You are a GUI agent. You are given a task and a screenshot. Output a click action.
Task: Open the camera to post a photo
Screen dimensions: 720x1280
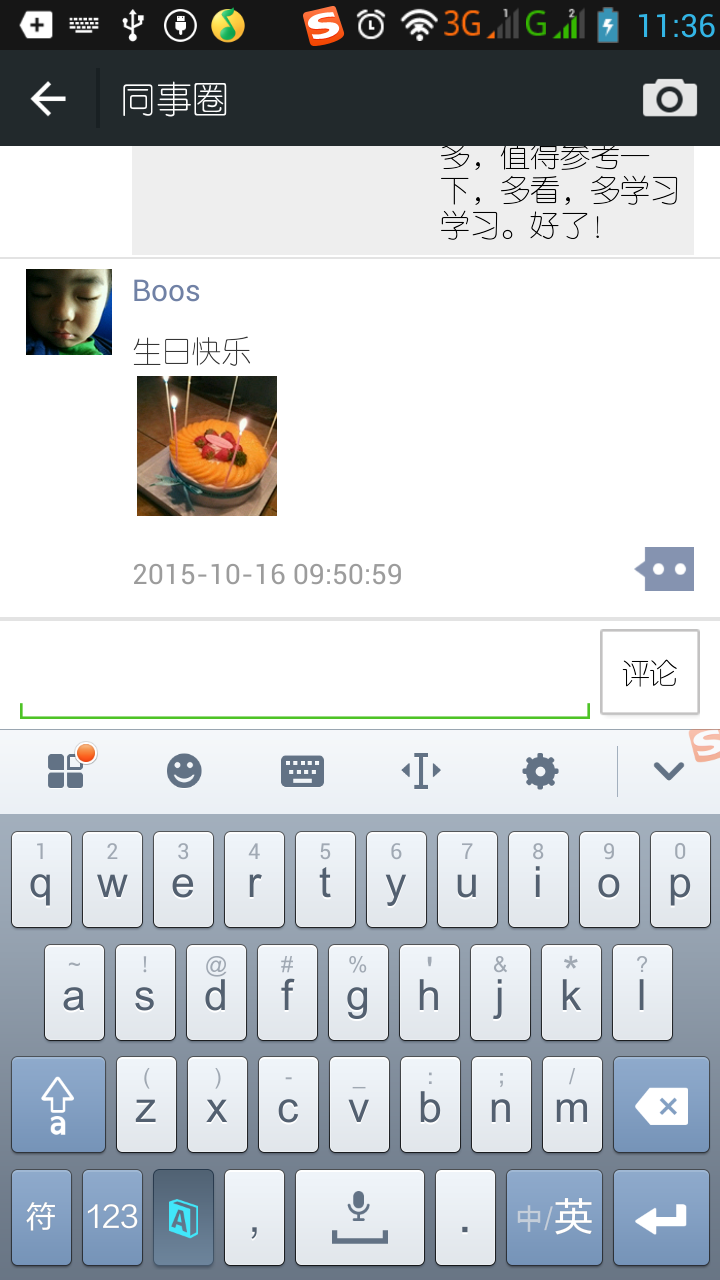[x=669, y=98]
